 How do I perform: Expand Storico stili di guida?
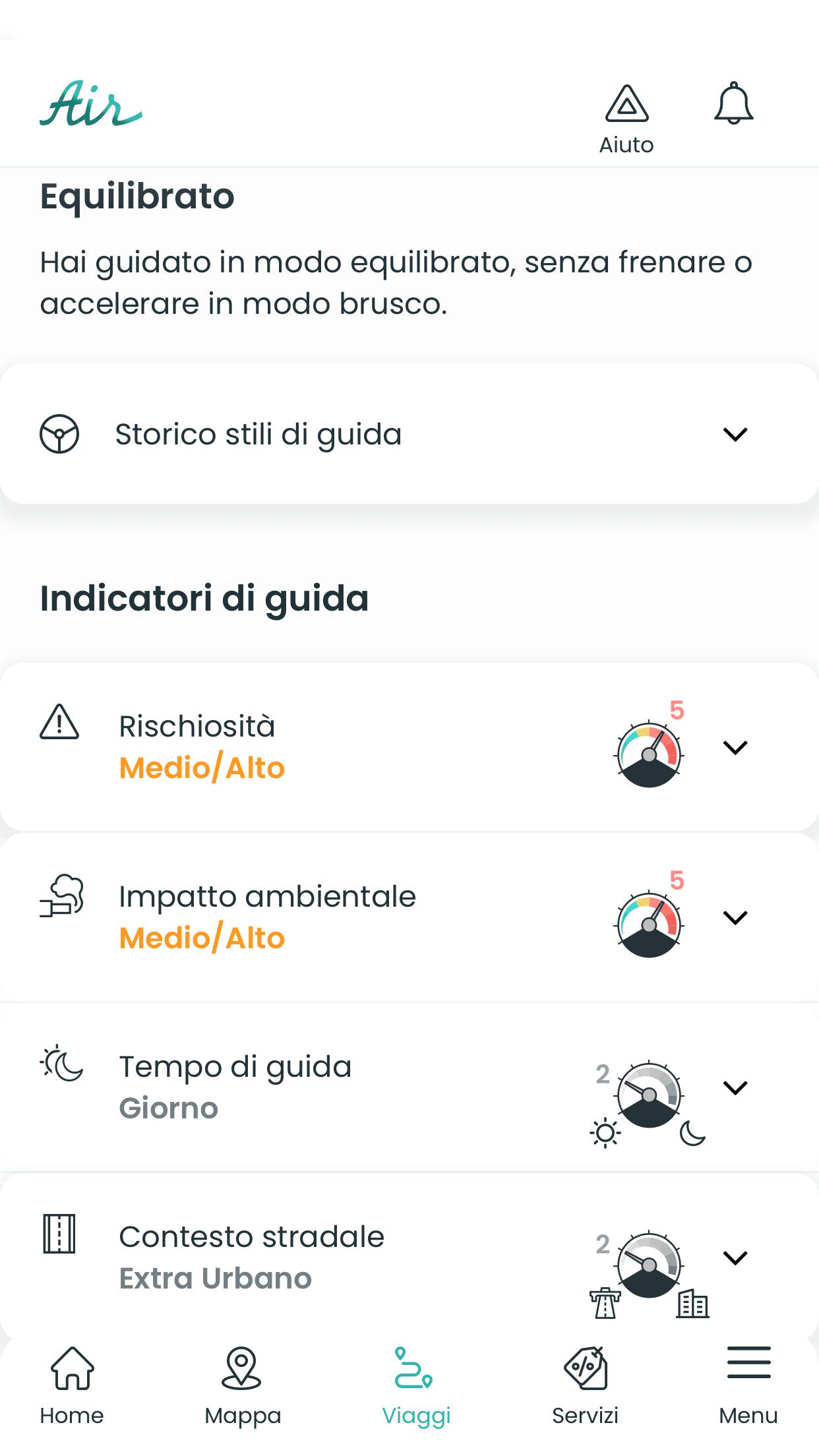point(409,434)
